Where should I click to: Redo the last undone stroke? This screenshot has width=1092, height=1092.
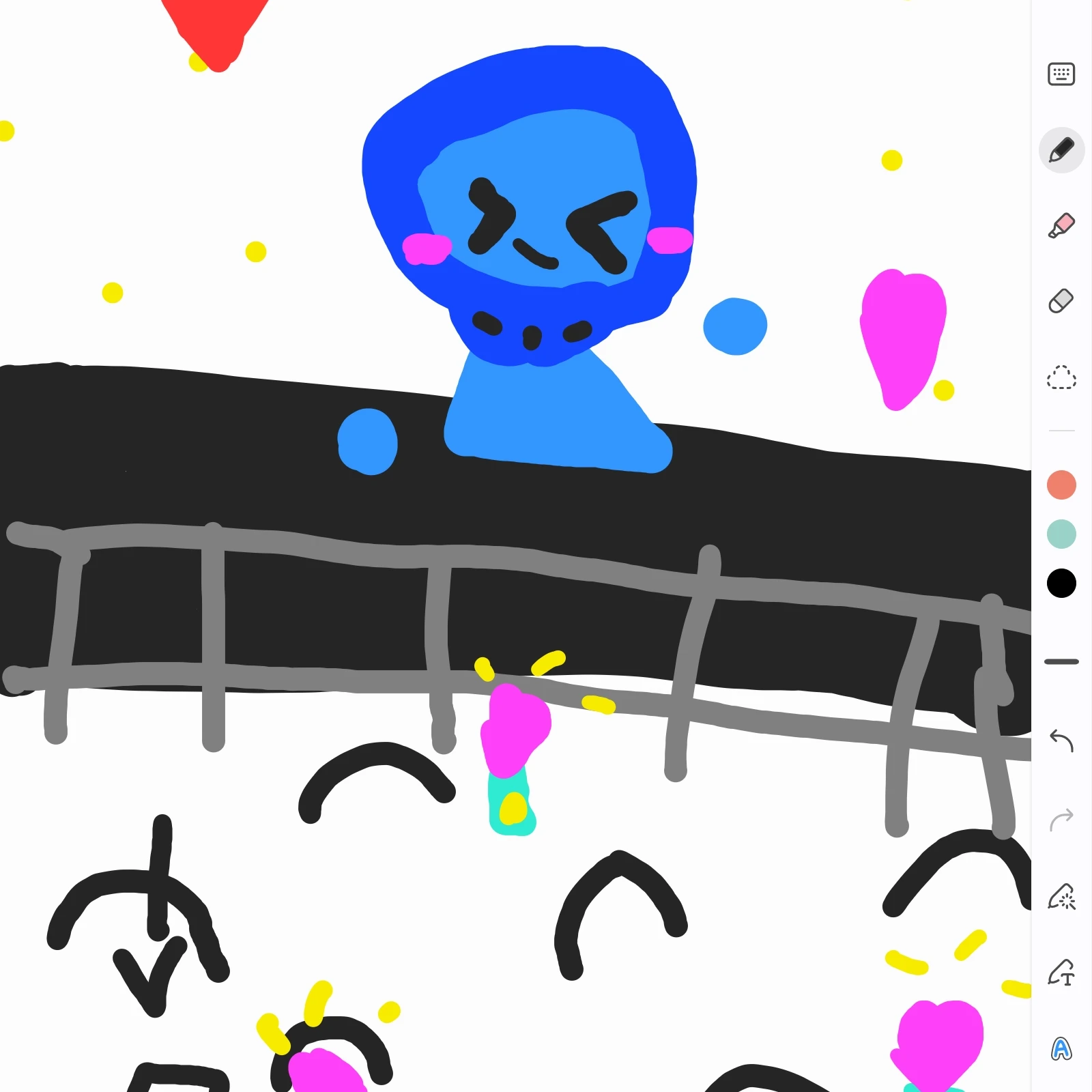[x=1061, y=819]
